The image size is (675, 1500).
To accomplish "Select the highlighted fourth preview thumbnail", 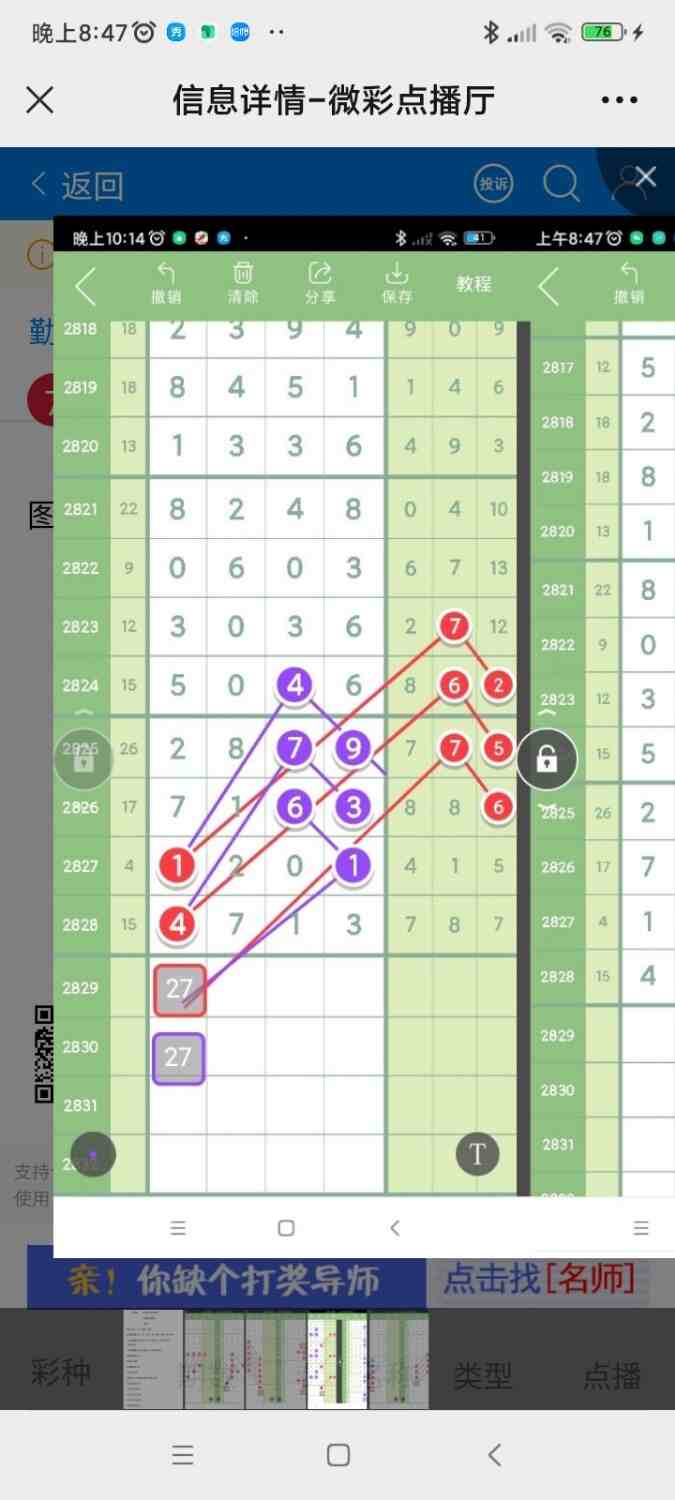I will 337,1359.
